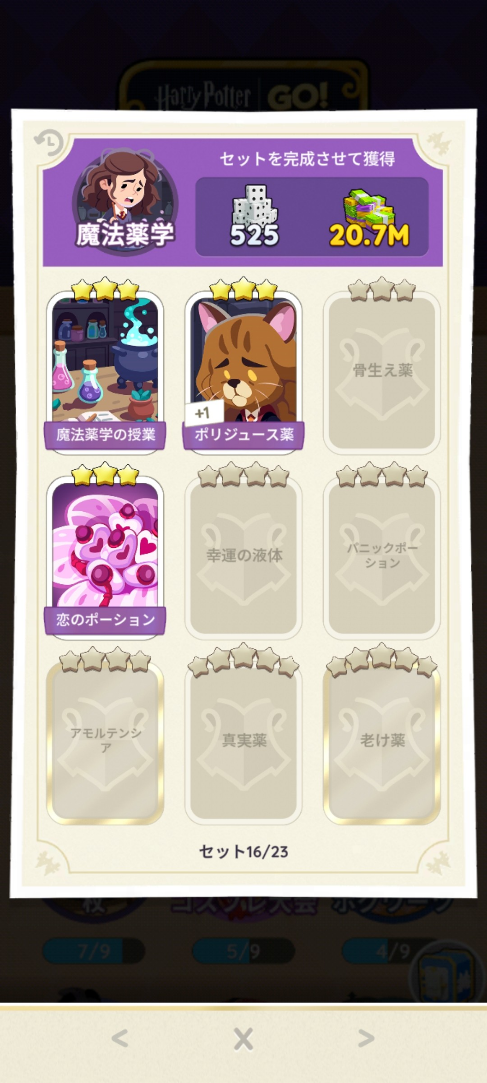Tap the empty 骨生え薬 card slot
The image size is (487, 1083).
point(381,371)
